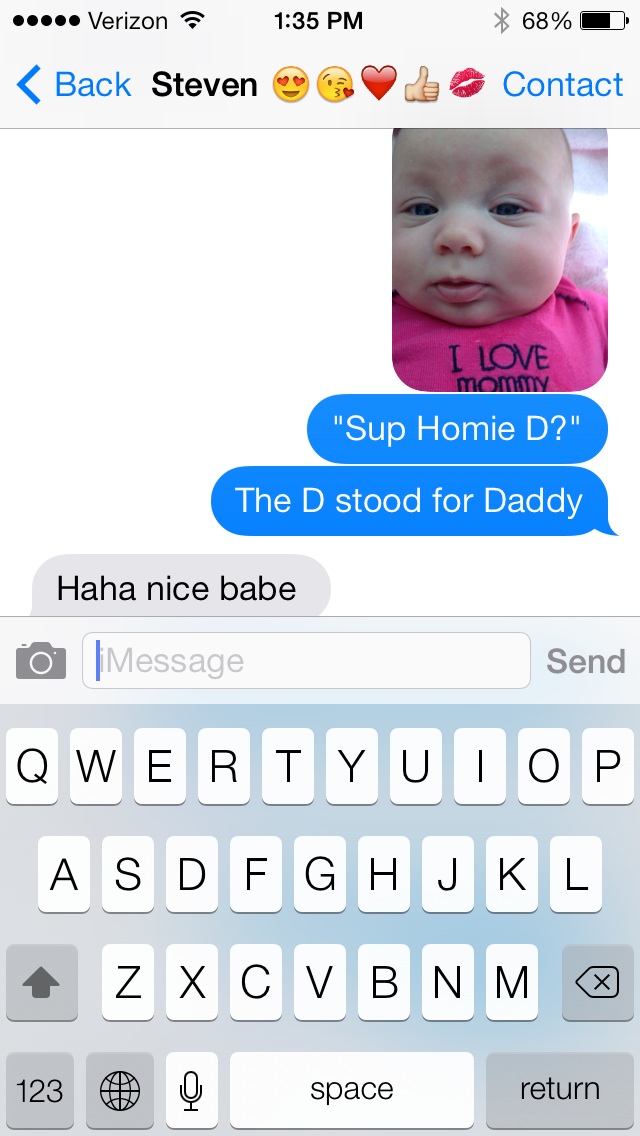This screenshot has height=1136, width=640.
Task: Open the camera to attach a photo
Action: [x=41, y=661]
